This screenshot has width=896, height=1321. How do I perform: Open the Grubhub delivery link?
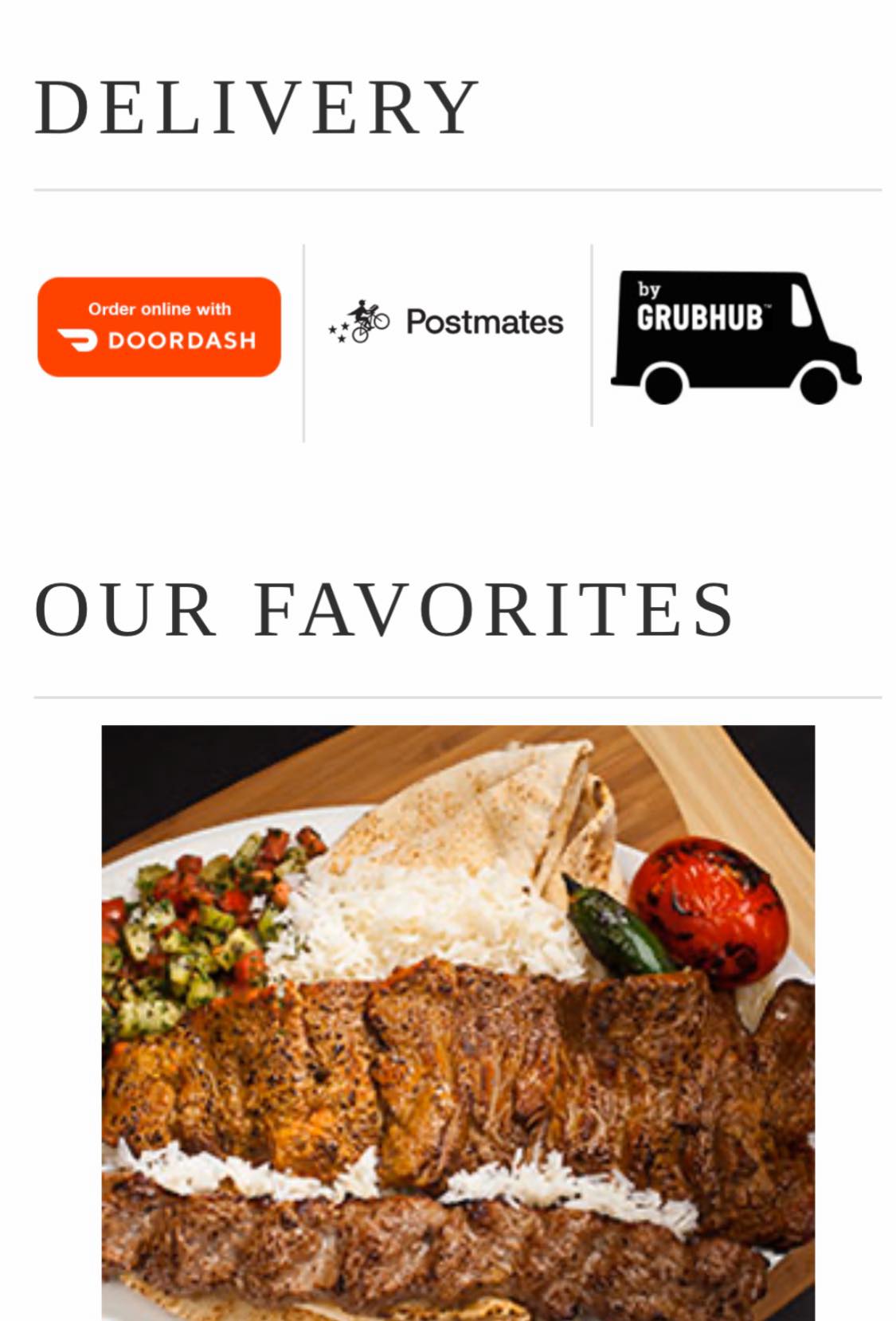pyautogui.click(x=734, y=337)
